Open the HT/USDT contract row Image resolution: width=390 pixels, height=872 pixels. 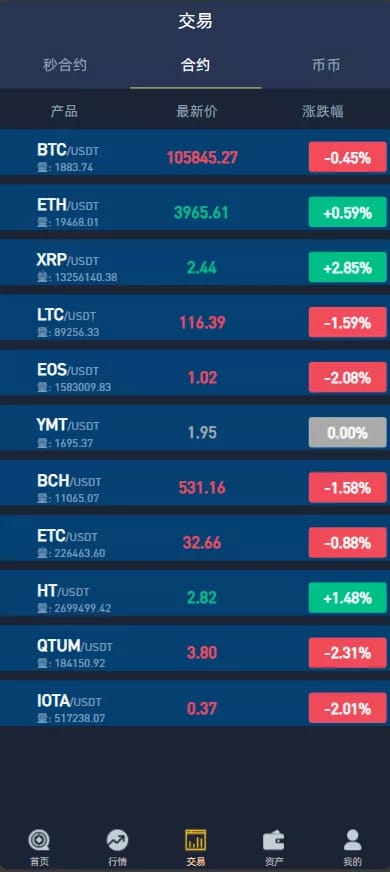point(195,598)
